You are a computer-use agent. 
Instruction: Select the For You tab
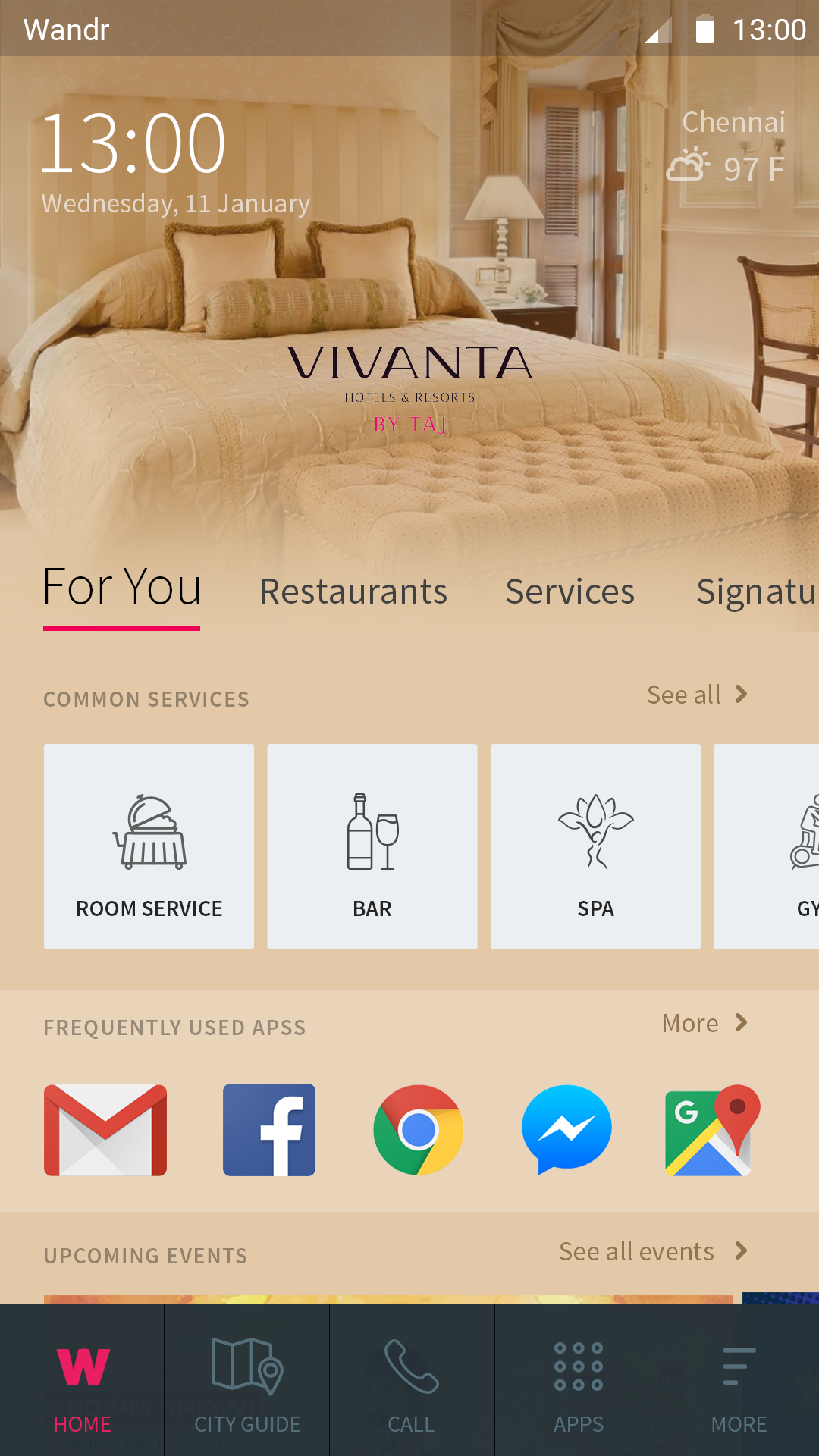[x=122, y=588]
